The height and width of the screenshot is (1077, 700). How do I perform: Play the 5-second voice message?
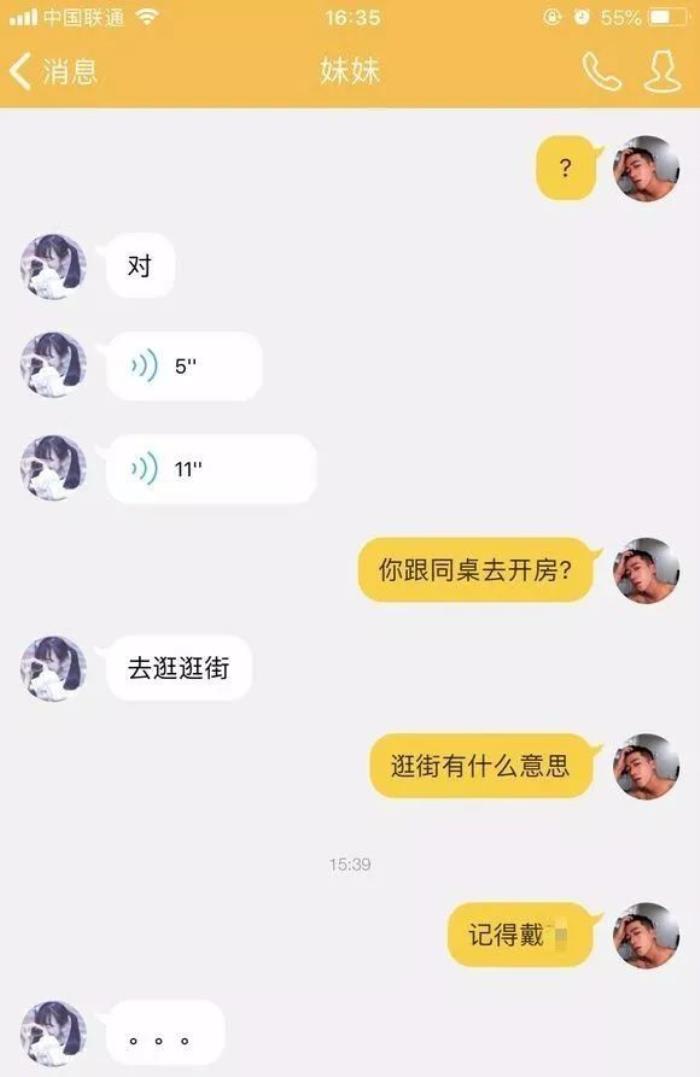pyautogui.click(x=184, y=366)
